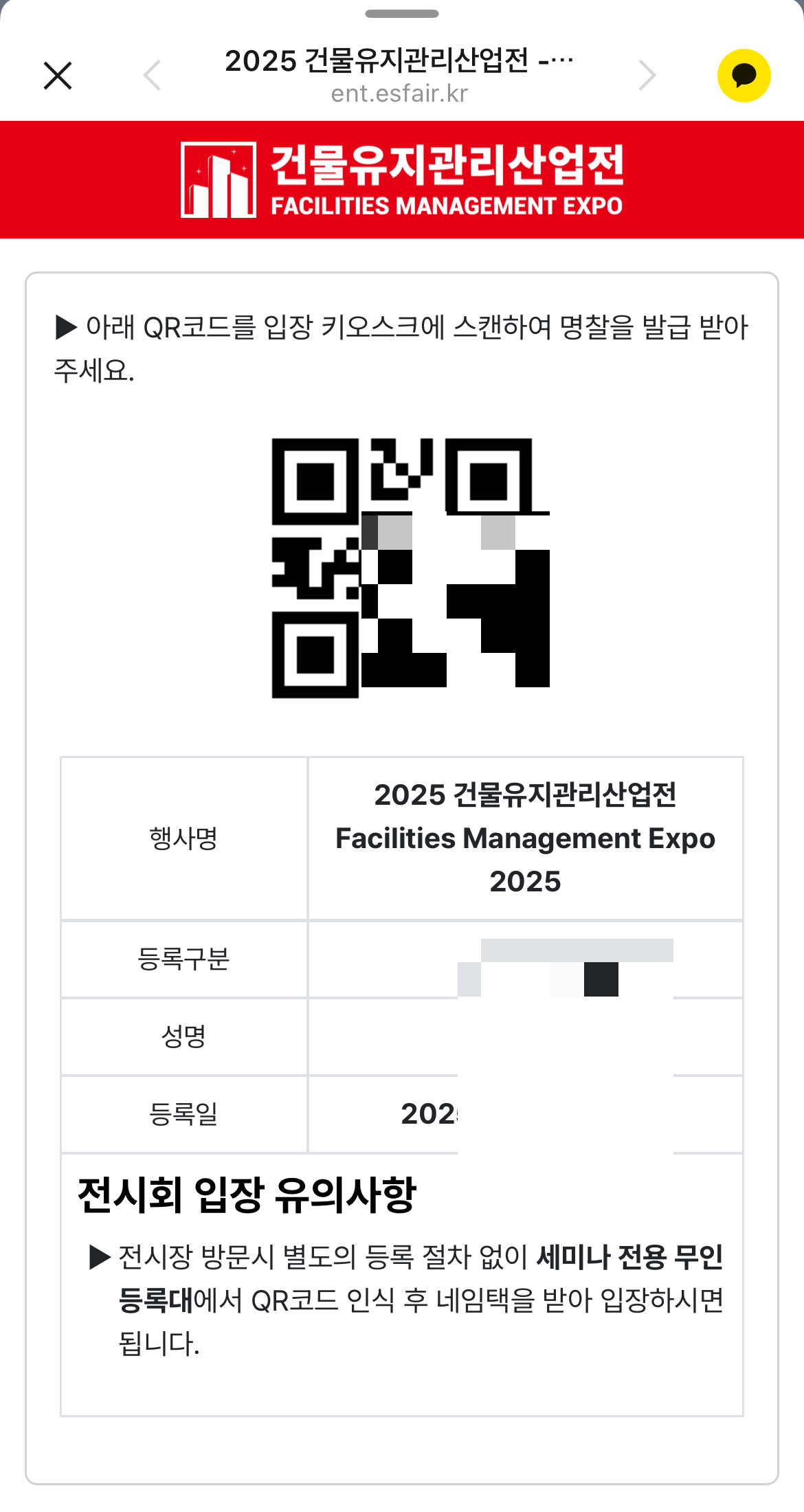The width and height of the screenshot is (804, 1512).
Task: Tap the yellow KakaoTalk chat bubble icon
Action: click(744, 76)
